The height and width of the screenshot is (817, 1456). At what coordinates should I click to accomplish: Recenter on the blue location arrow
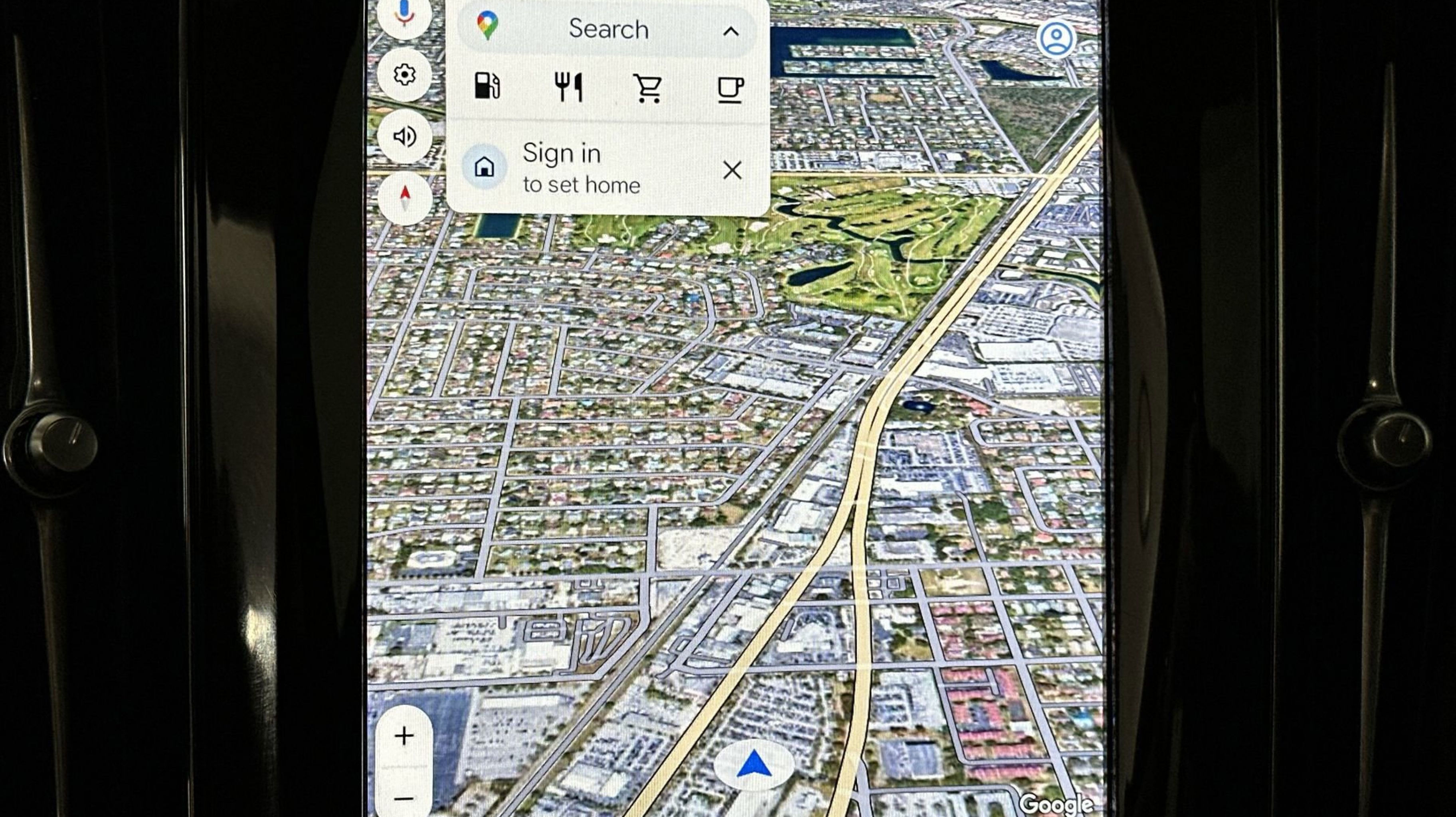tap(754, 765)
